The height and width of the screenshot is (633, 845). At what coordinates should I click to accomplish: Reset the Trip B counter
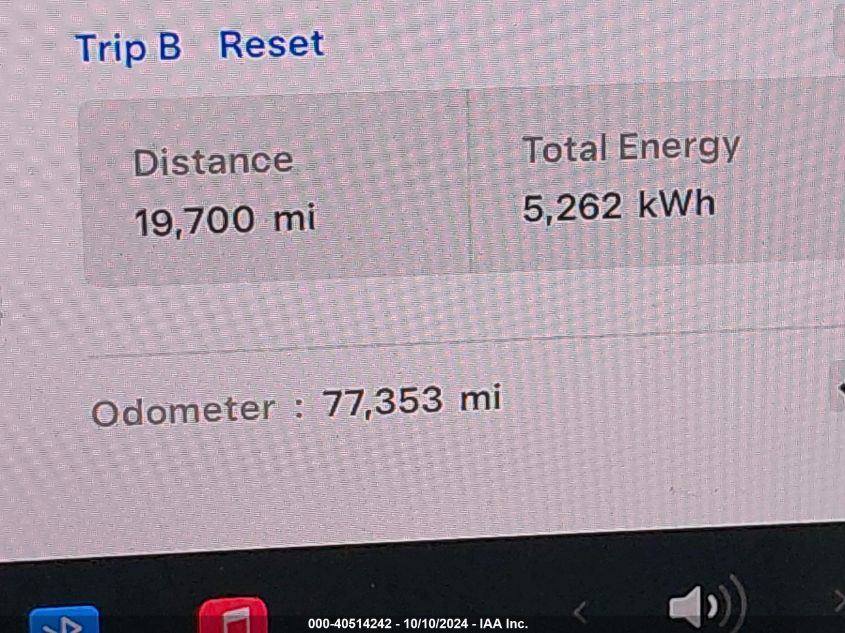(x=271, y=44)
